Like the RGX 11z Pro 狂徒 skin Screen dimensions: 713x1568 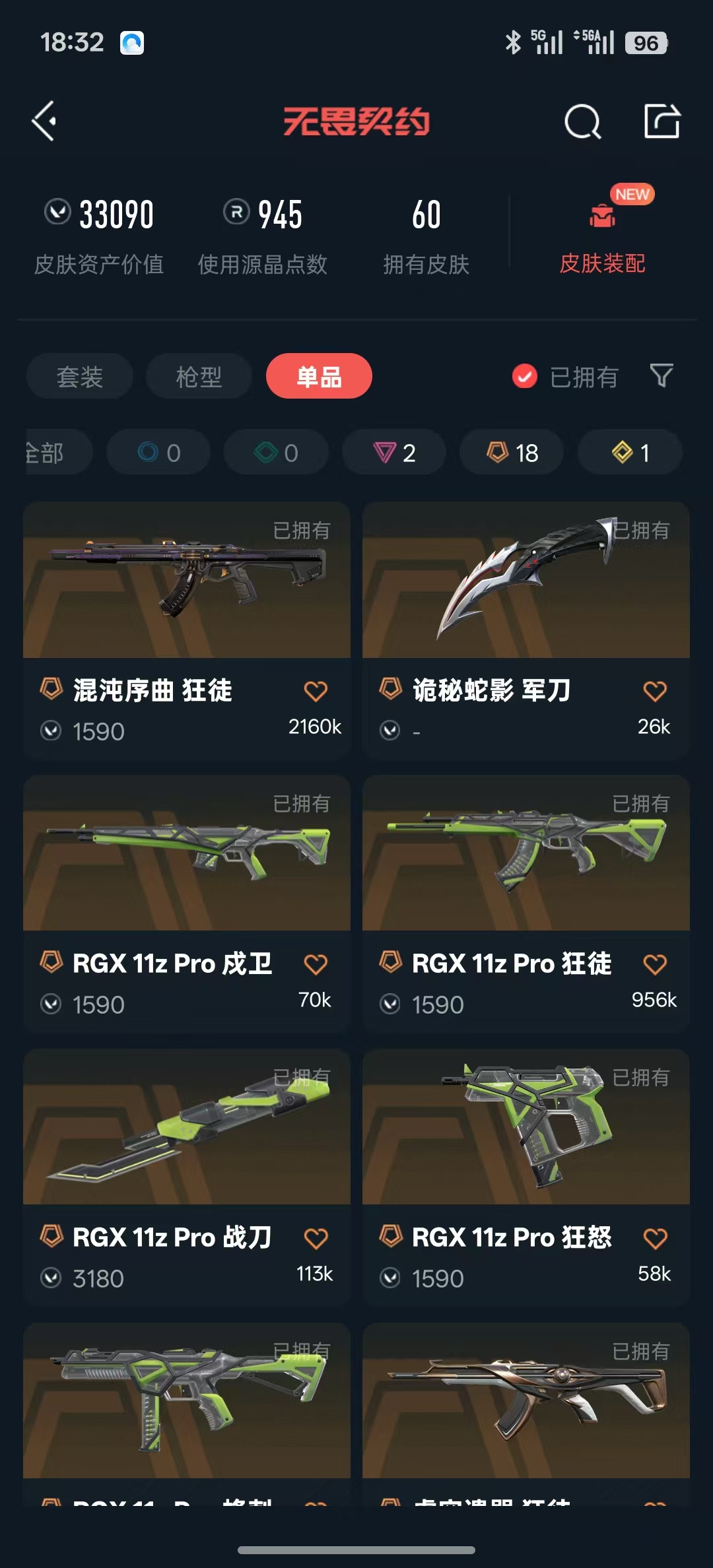(655, 964)
